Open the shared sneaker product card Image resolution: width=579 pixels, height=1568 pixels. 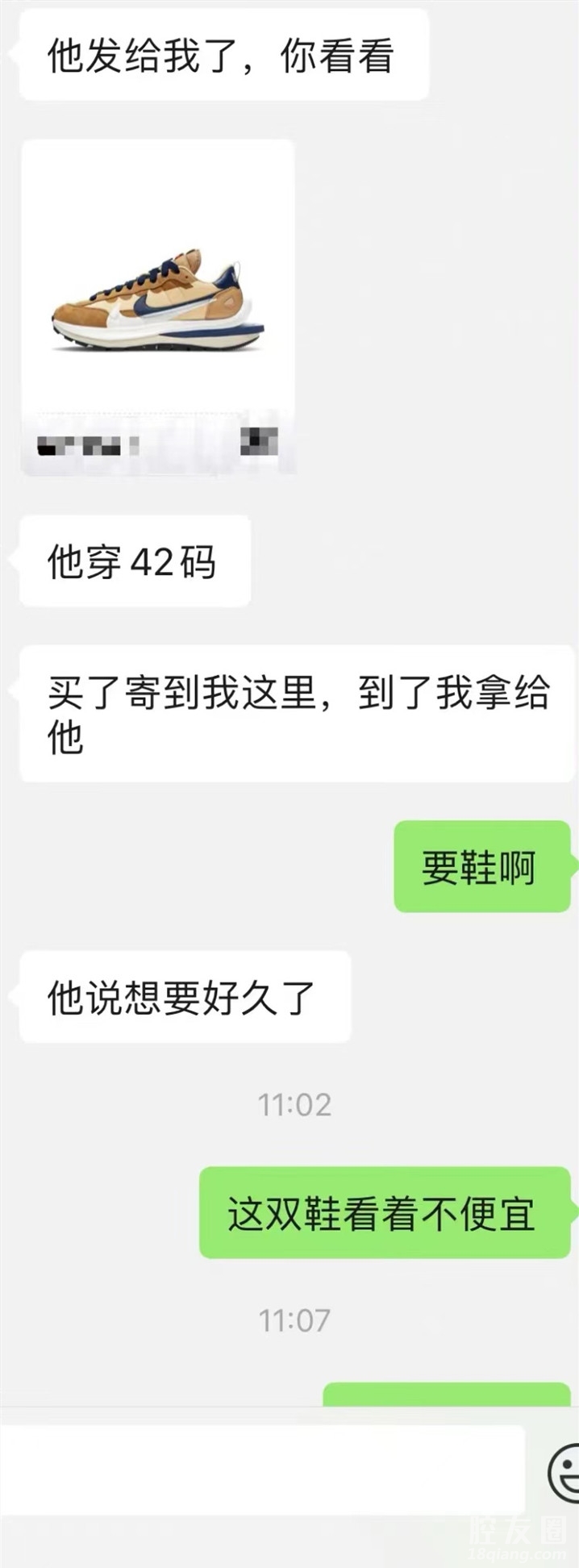pyautogui.click(x=157, y=307)
